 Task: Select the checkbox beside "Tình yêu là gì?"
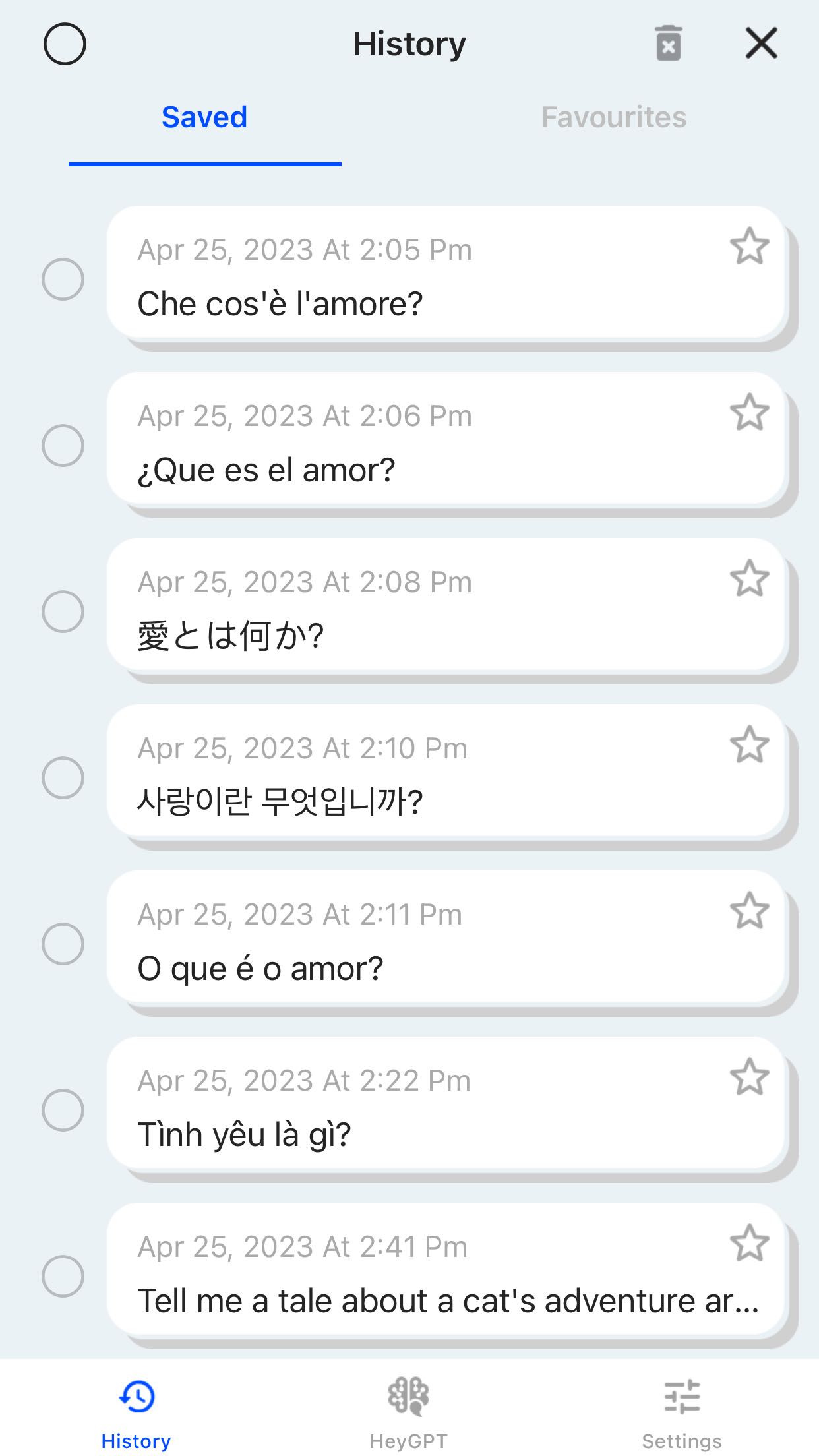point(63,1110)
